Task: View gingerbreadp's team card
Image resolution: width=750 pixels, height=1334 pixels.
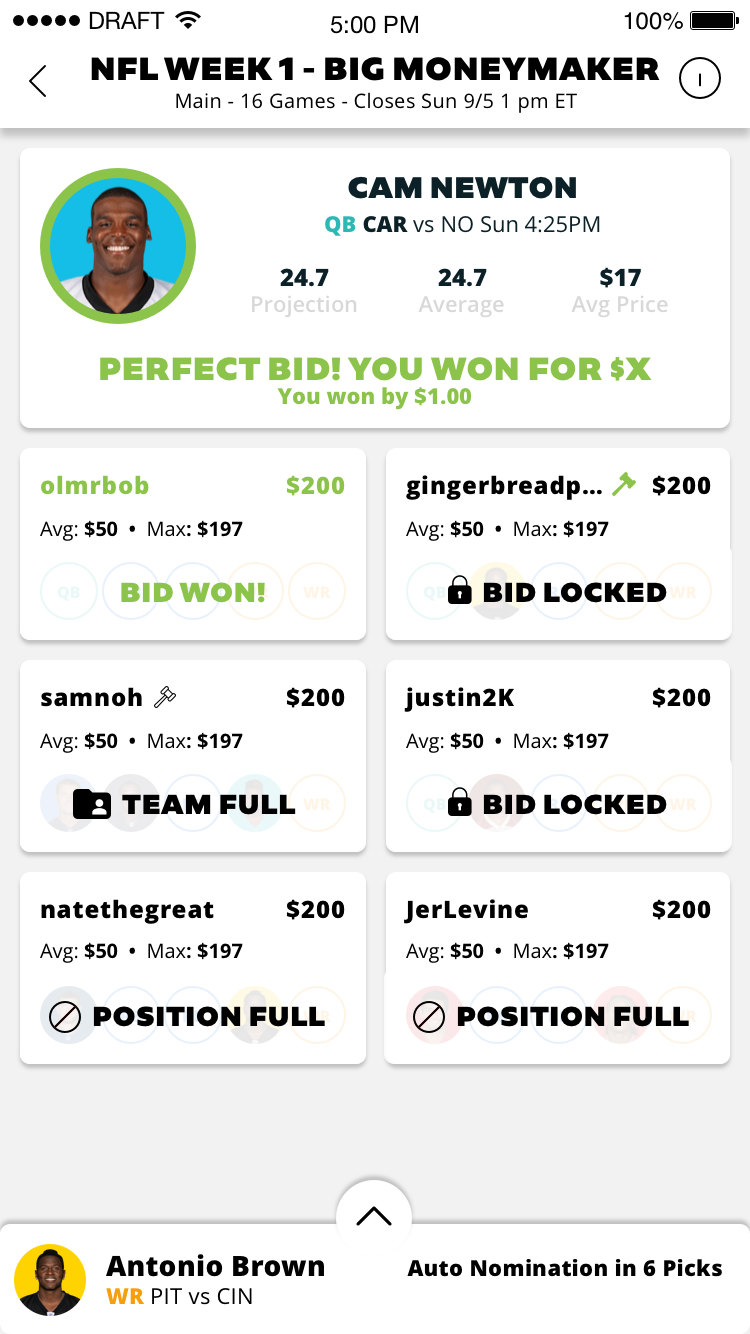Action: [x=558, y=544]
